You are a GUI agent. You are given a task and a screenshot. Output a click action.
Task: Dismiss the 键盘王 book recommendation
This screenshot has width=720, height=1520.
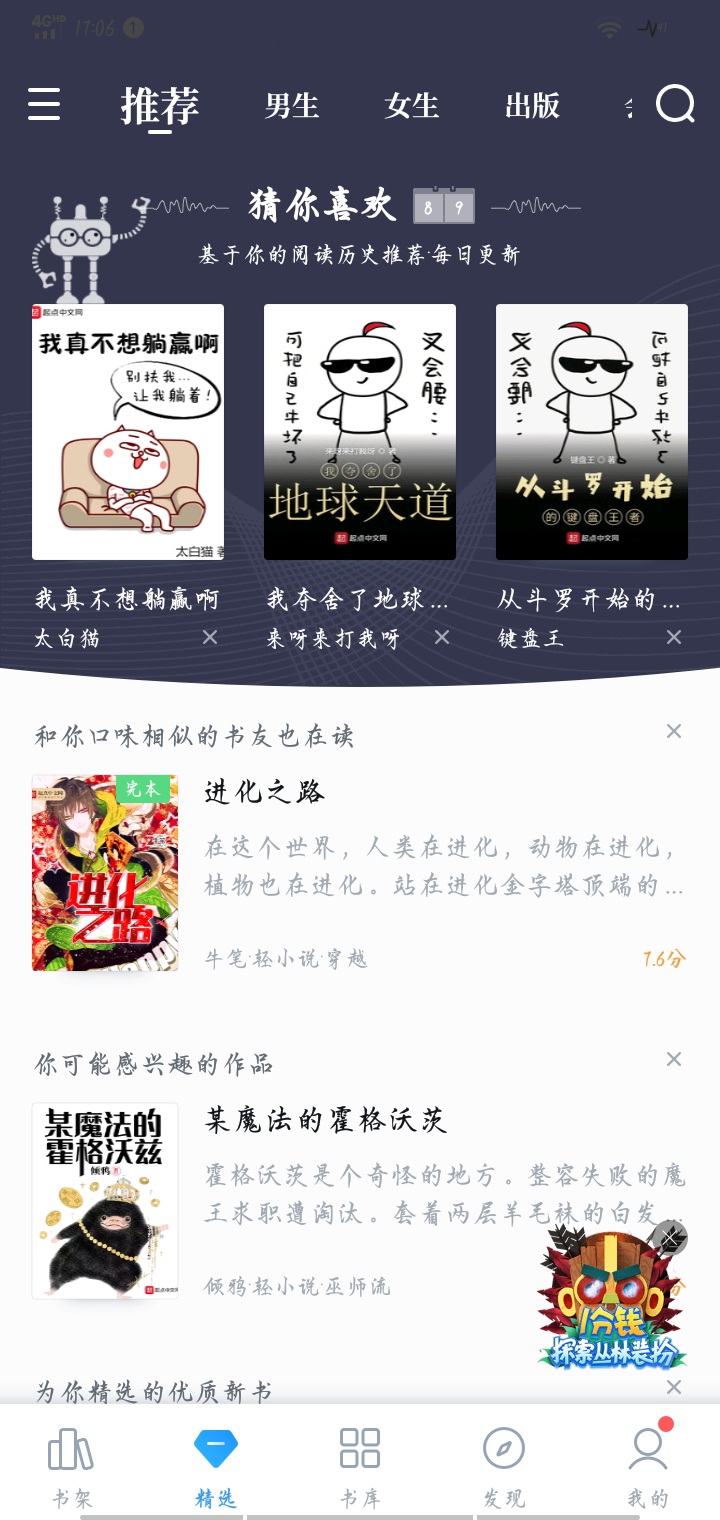[674, 637]
